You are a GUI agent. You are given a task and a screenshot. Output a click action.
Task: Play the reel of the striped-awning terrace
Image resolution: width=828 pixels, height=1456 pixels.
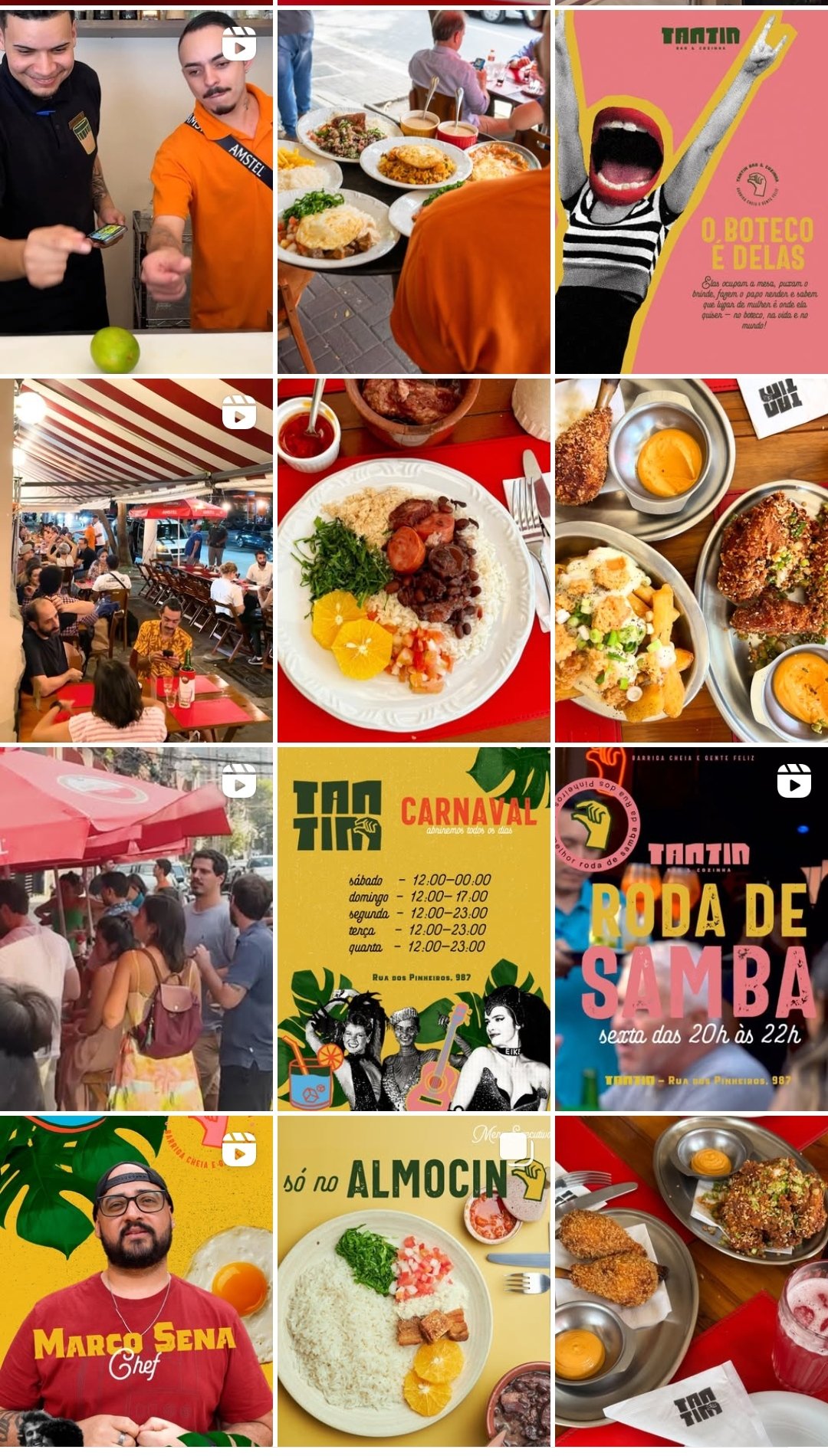pos(136,560)
